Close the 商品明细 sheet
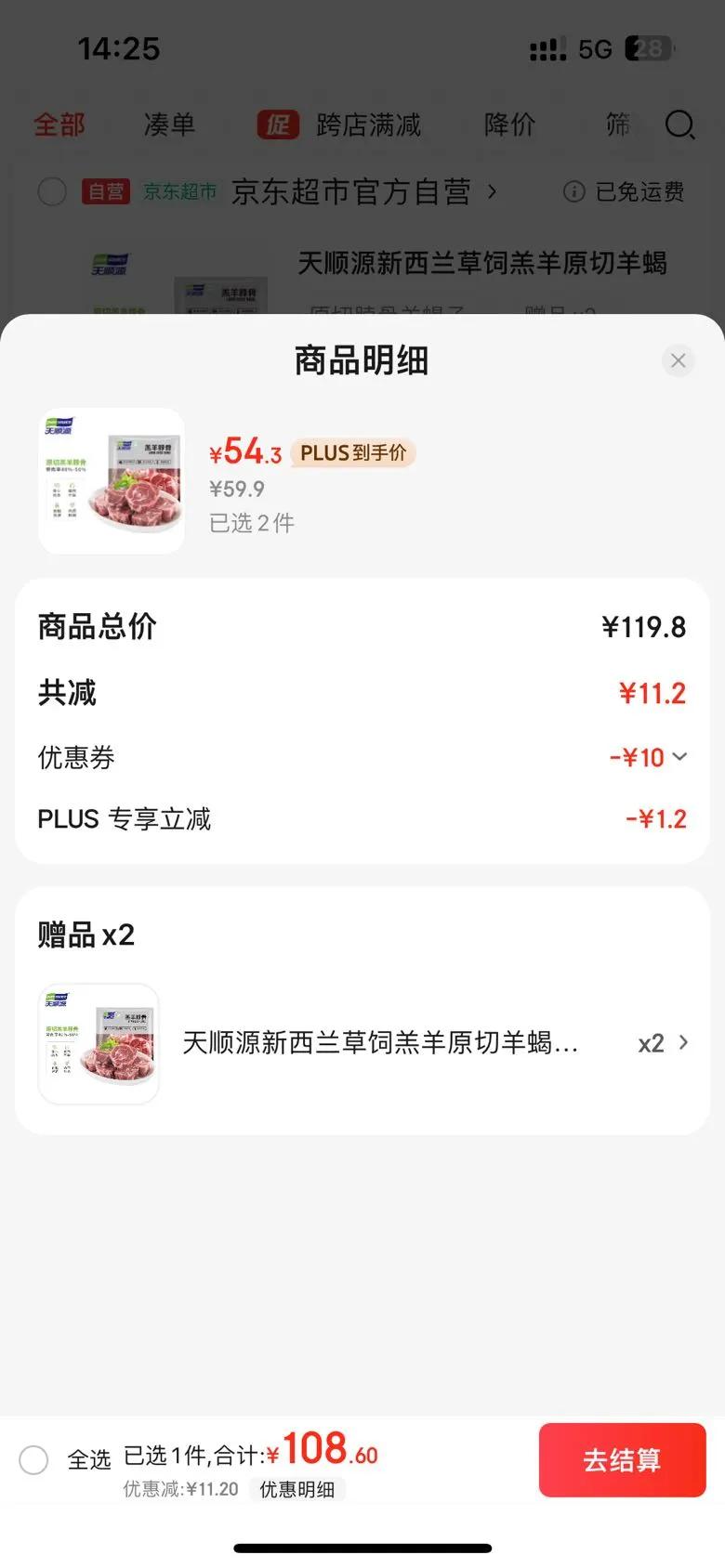 point(678,360)
